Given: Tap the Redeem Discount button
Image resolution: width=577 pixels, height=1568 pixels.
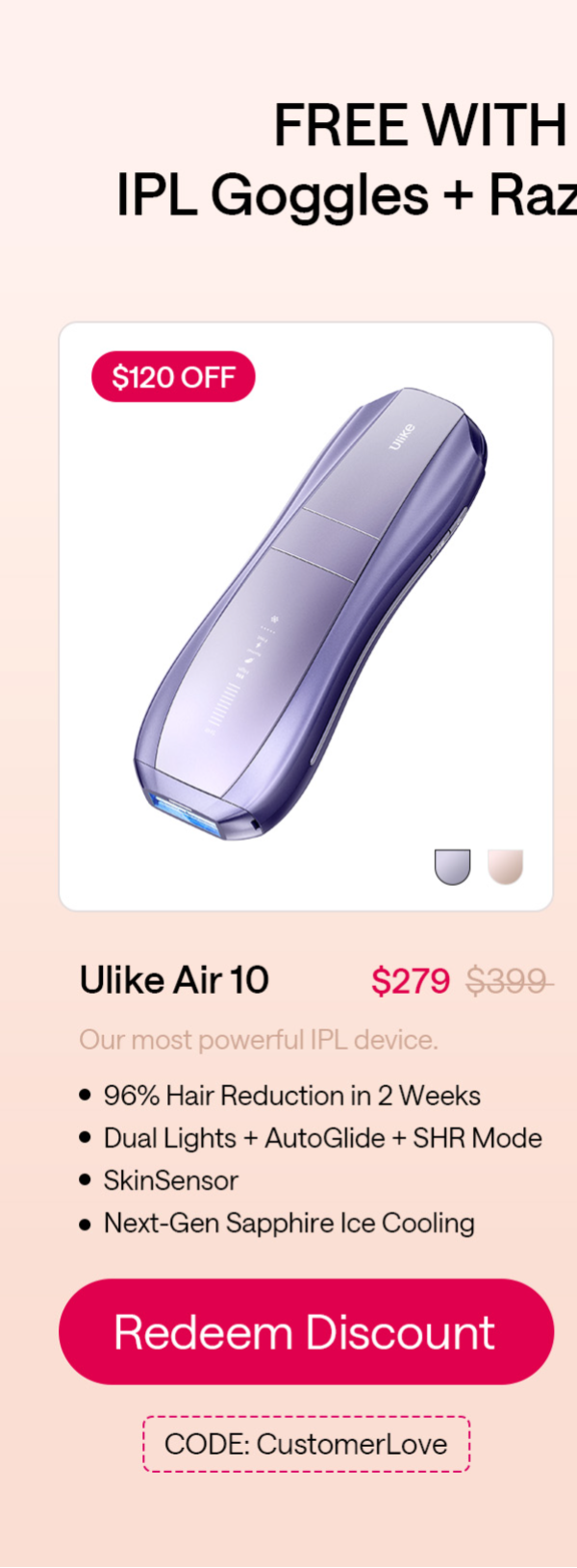Looking at the screenshot, I should click(x=306, y=1331).
